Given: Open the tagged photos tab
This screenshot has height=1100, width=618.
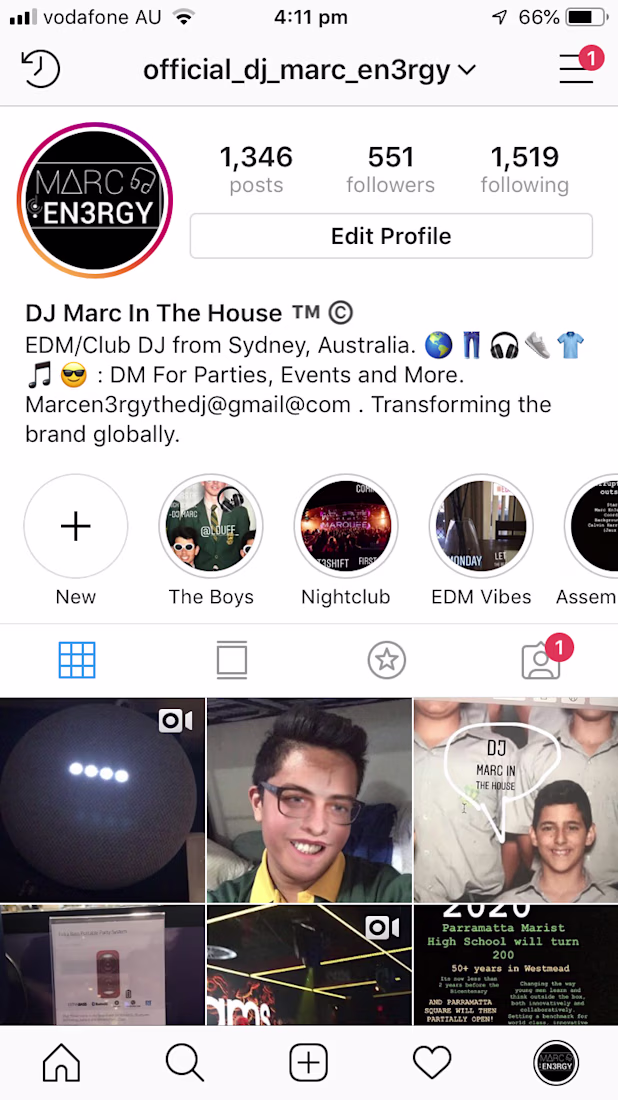Looking at the screenshot, I should pyautogui.click(x=541, y=662).
